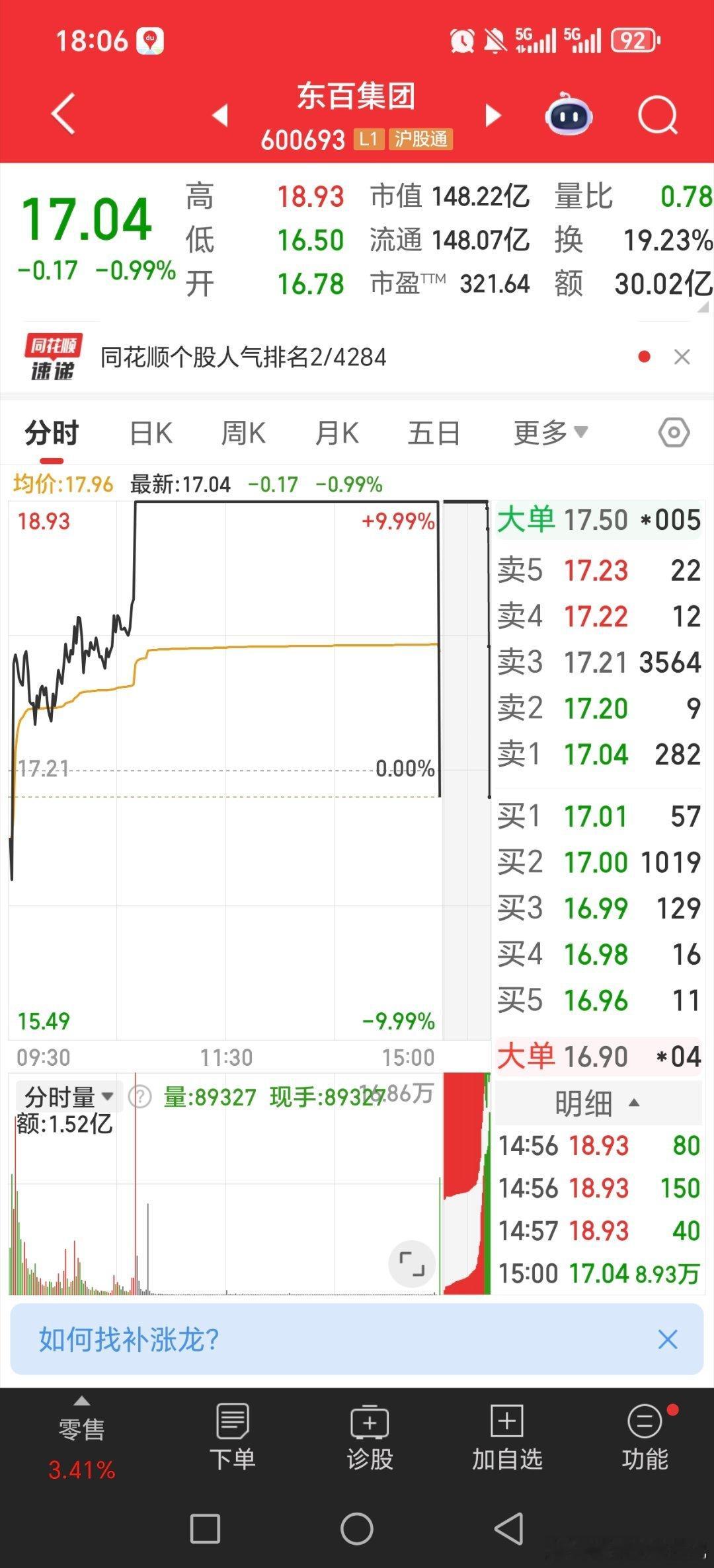
Task: Switch to the 五日 tab
Action: (433, 432)
